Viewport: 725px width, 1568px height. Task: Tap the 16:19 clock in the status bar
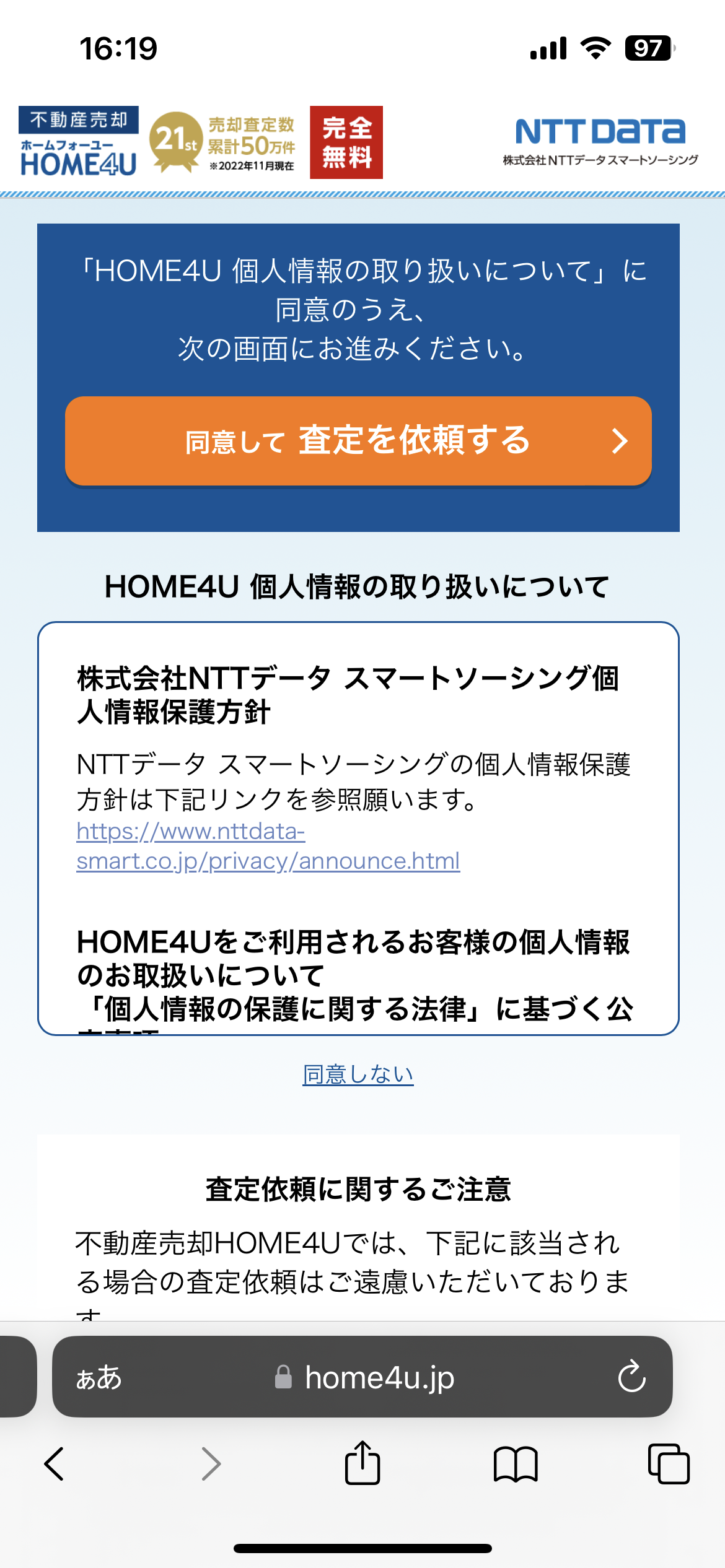point(120,46)
